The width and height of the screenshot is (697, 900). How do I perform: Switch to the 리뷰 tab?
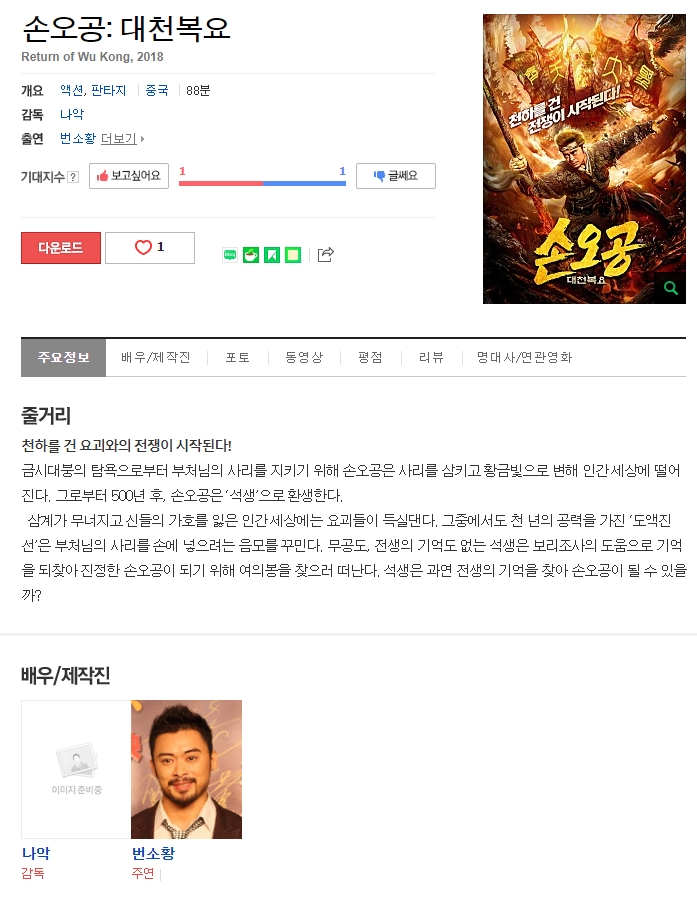point(431,358)
